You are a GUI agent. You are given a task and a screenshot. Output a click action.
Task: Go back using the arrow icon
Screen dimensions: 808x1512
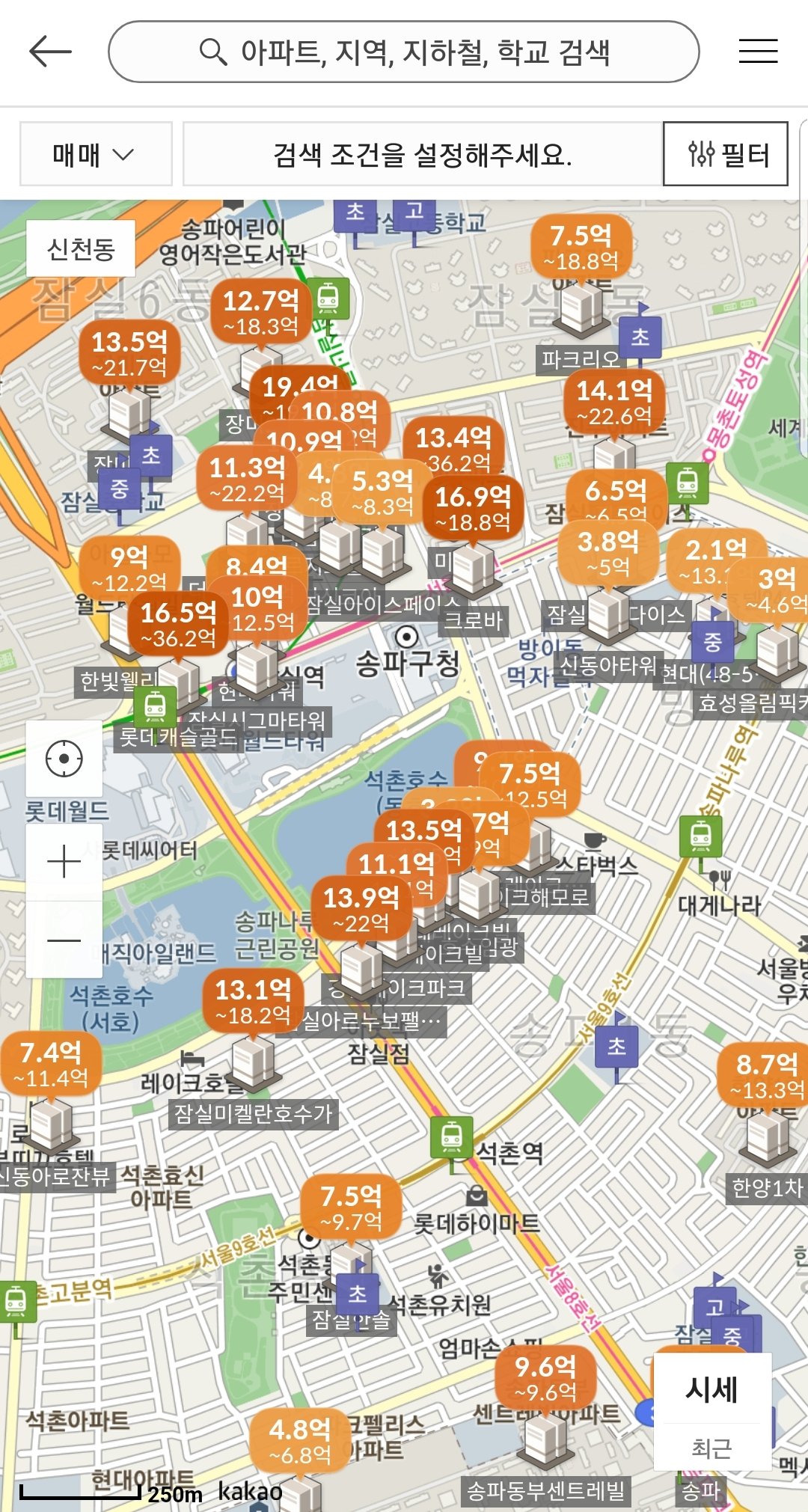[50, 52]
